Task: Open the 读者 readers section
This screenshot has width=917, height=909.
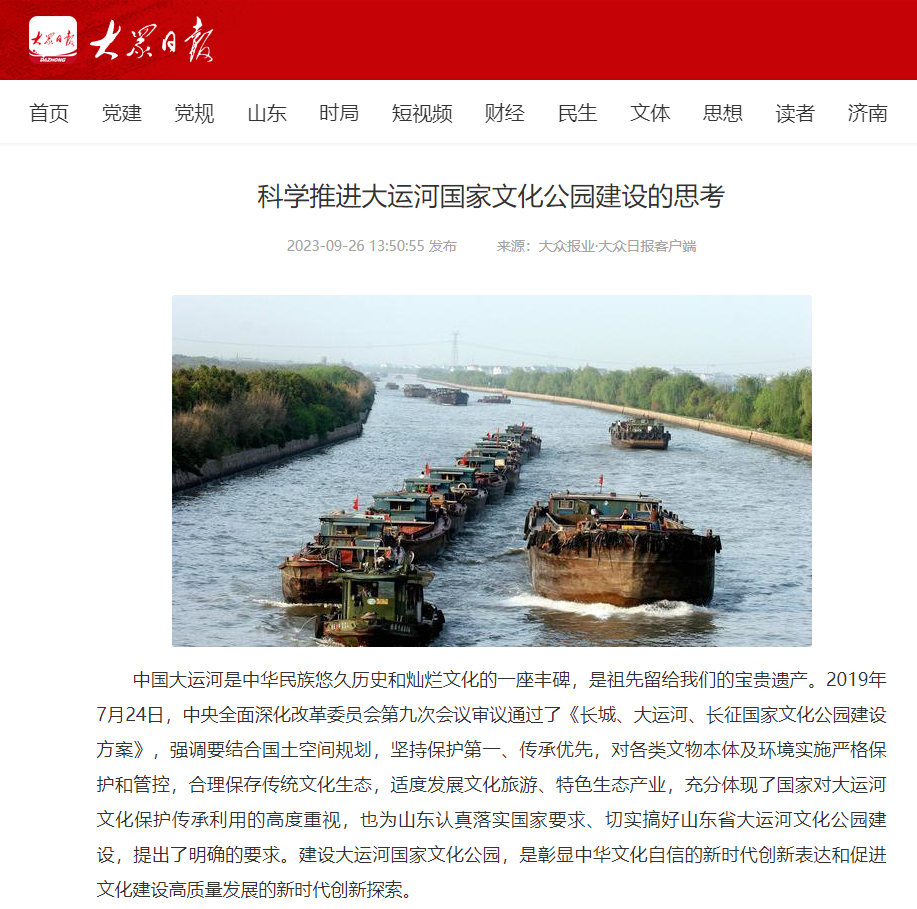Action: click(795, 113)
